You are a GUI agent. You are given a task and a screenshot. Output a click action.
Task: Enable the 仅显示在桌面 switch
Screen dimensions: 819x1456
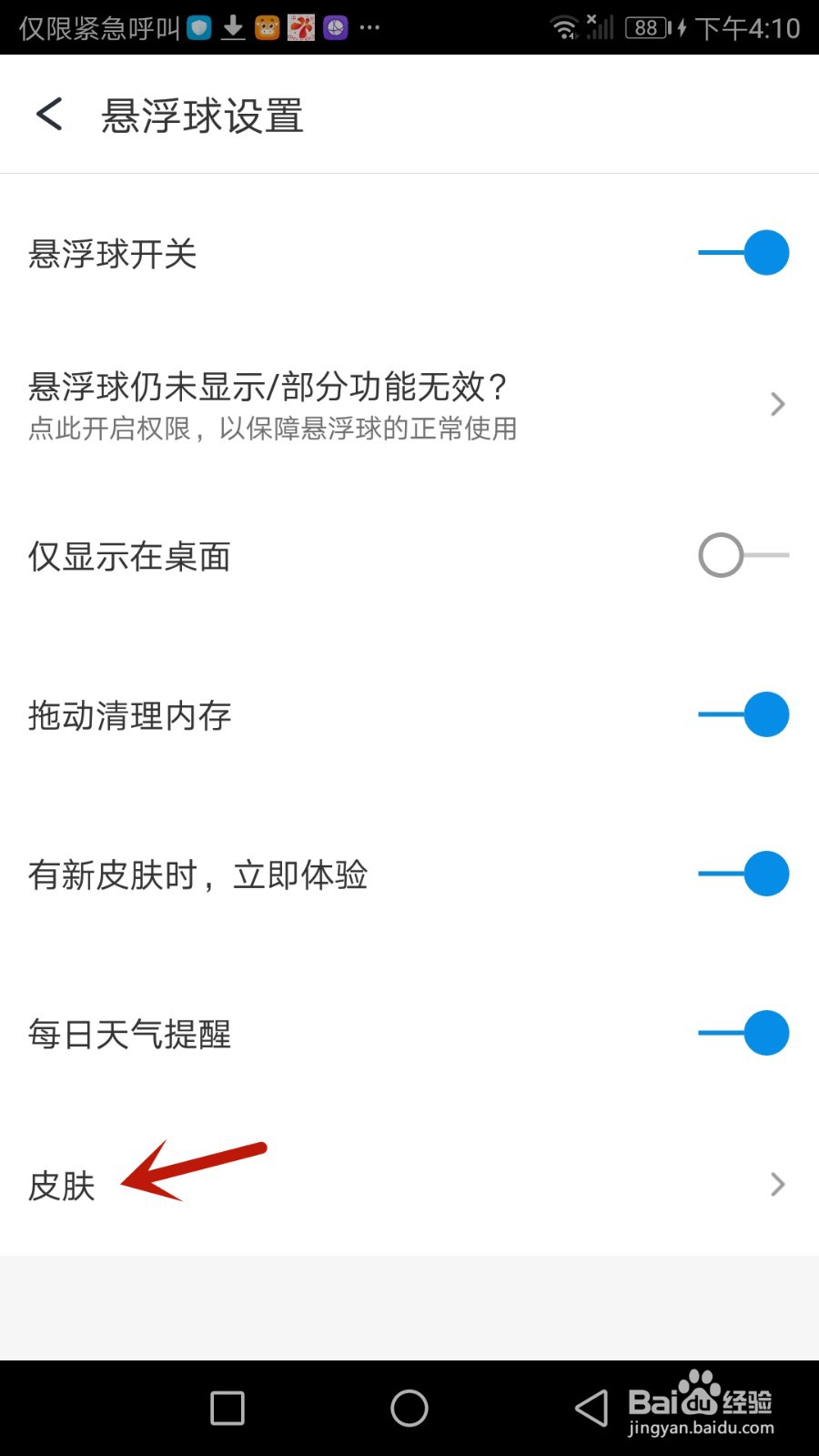point(743,555)
